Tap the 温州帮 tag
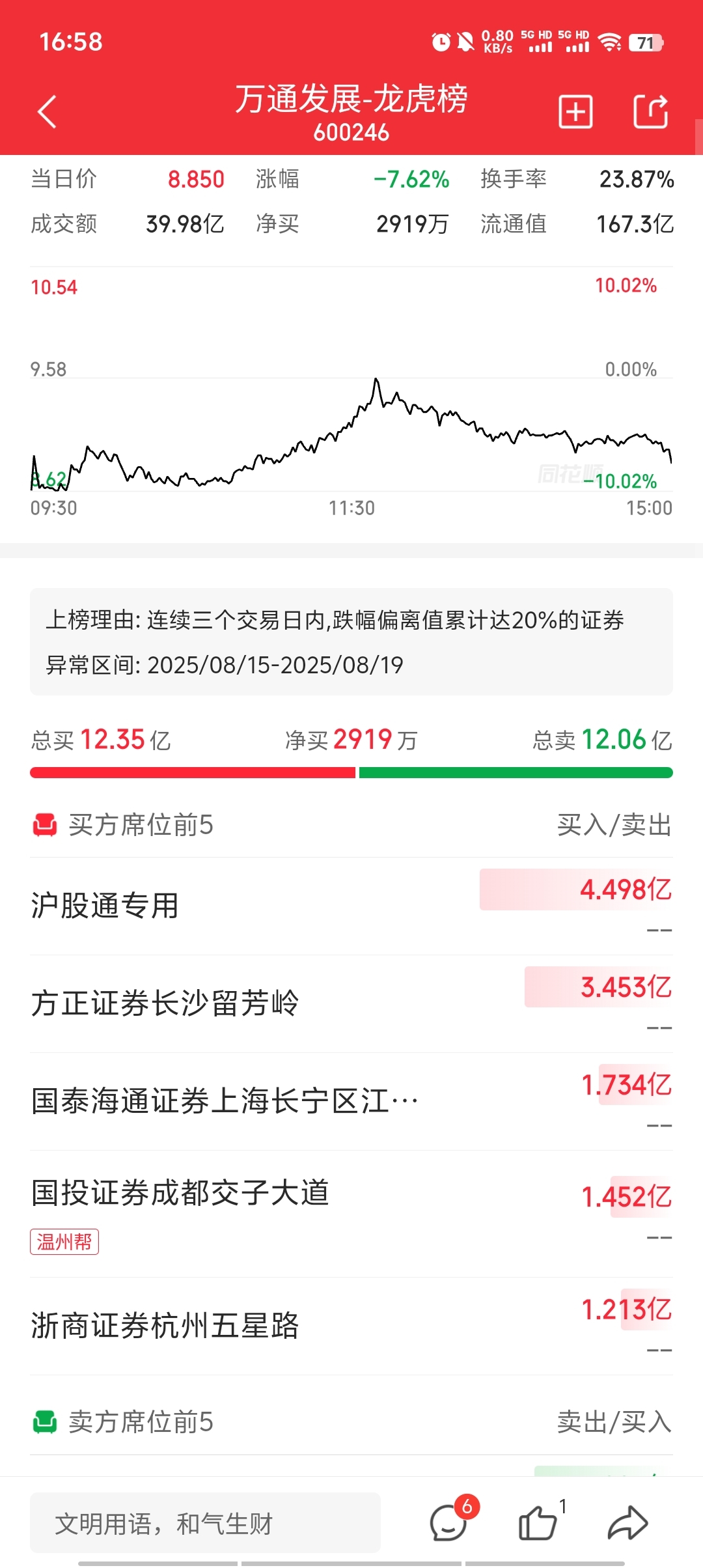This screenshot has width=703, height=1568. click(x=64, y=1242)
